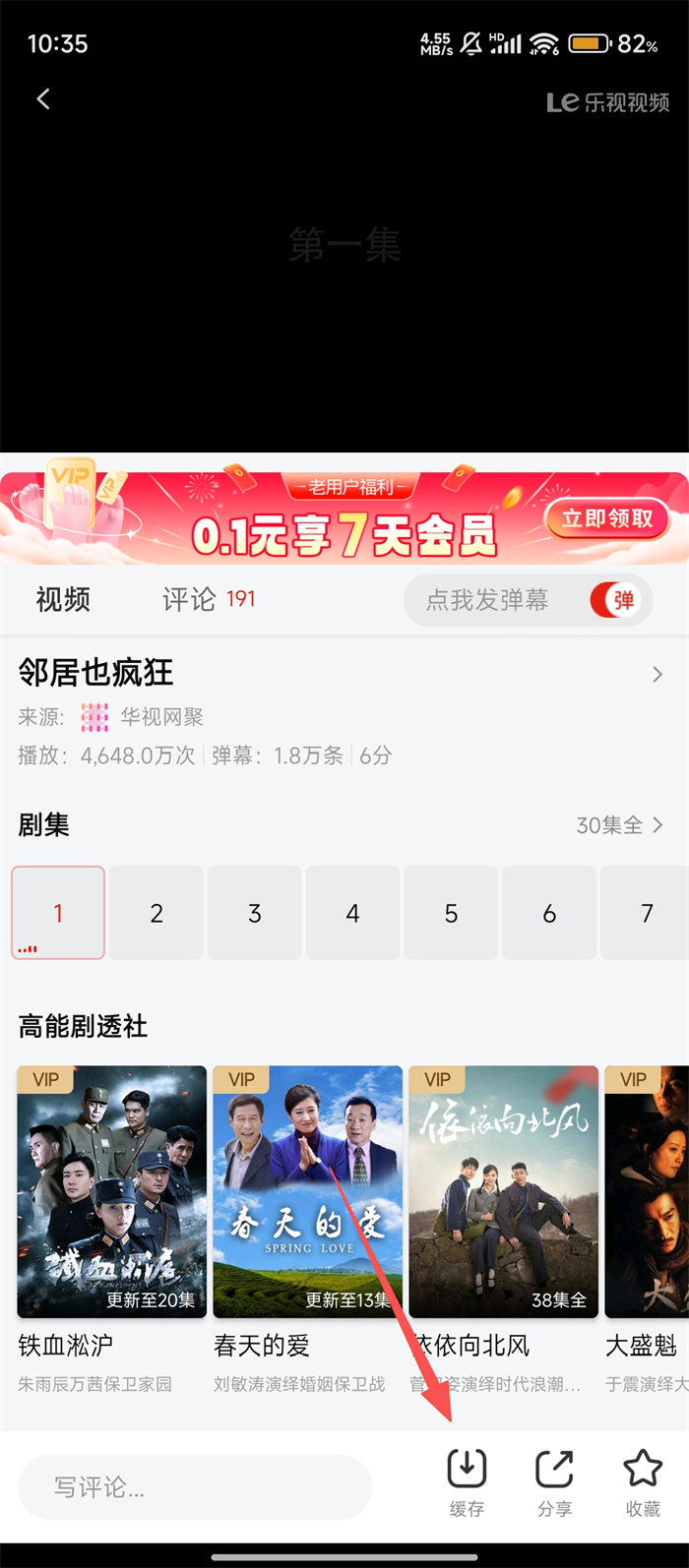689x1568 pixels.
Task: Choose episode 5
Action: point(451,913)
